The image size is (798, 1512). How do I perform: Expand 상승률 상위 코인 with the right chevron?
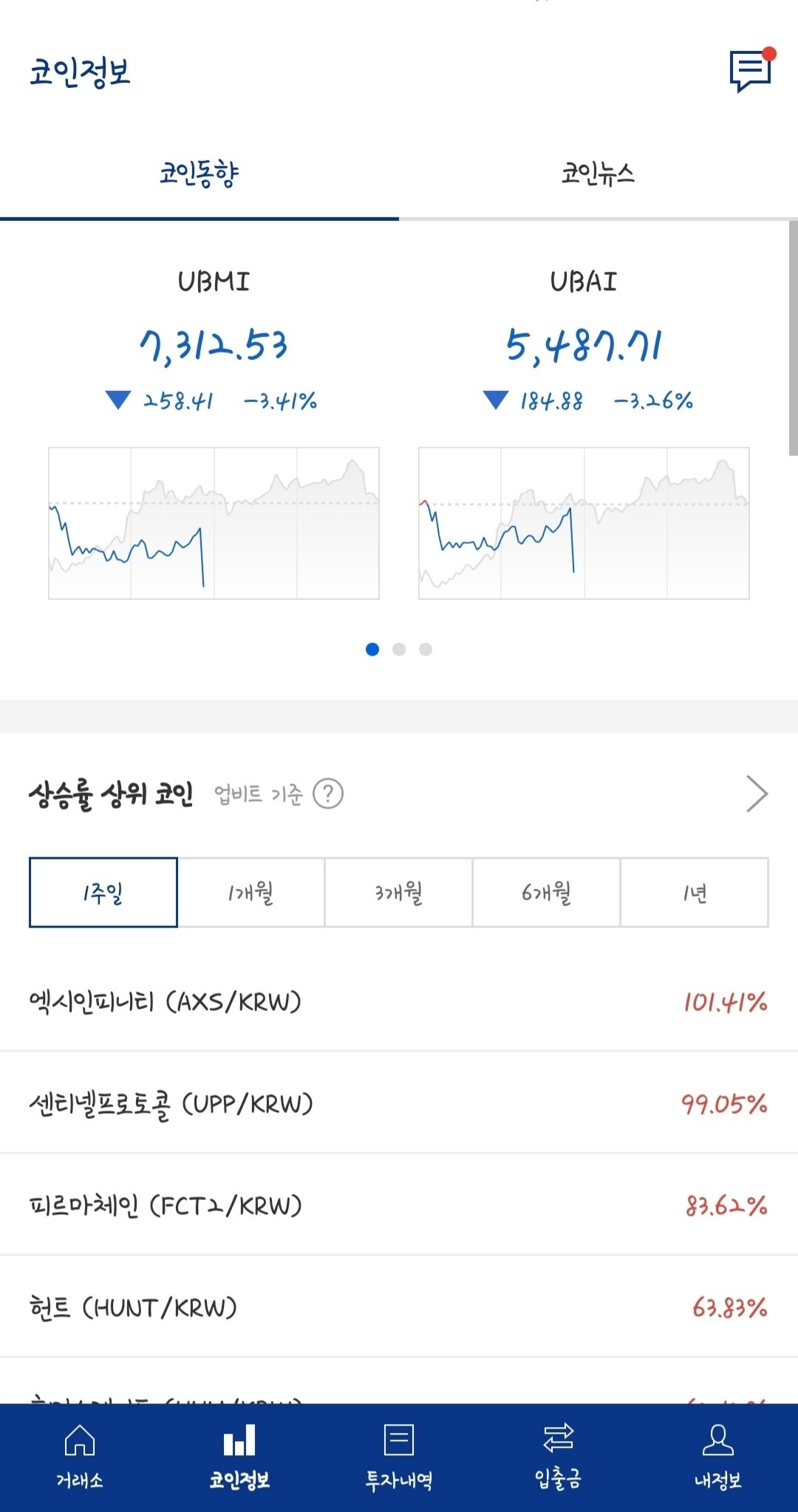click(758, 794)
